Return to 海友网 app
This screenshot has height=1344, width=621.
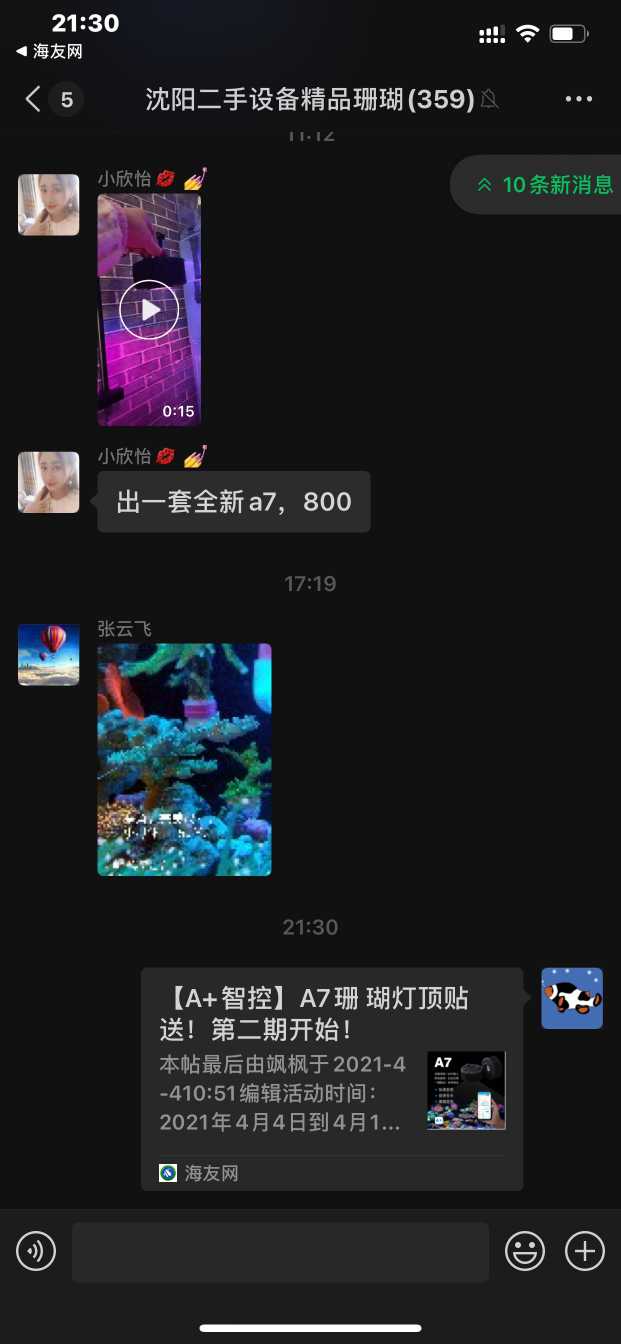(x=48, y=51)
